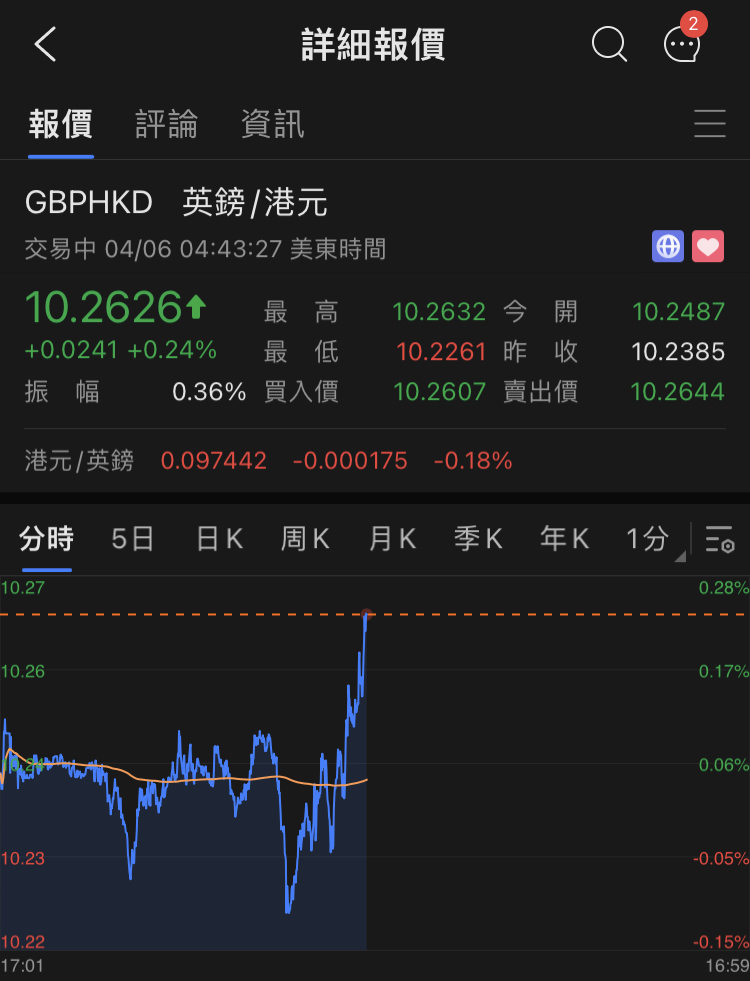750x981 pixels.
Task: Select the 年K chart period
Action: pyautogui.click(x=564, y=540)
